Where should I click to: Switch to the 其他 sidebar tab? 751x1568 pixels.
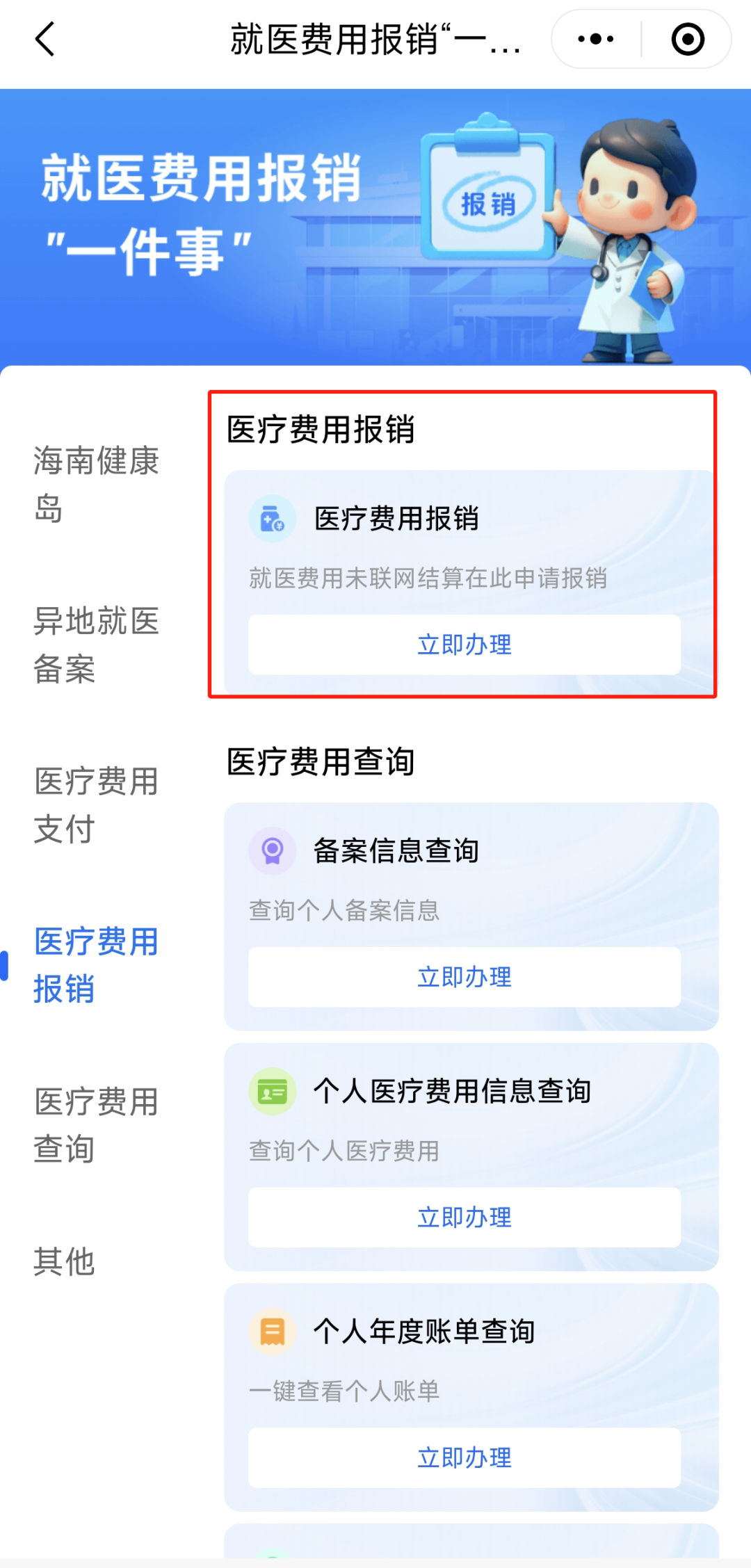(64, 1261)
